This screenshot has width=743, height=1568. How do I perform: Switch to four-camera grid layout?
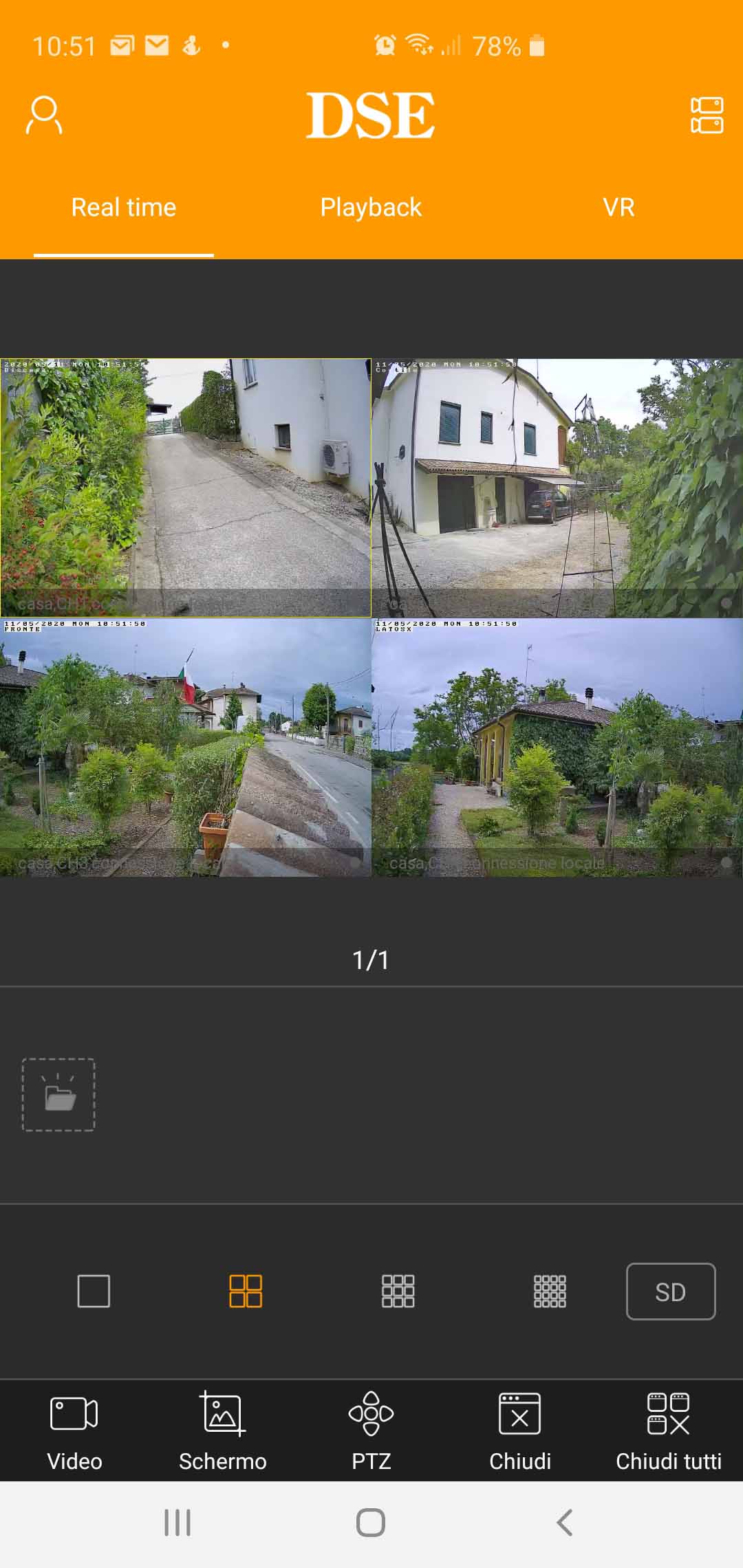click(x=246, y=1291)
